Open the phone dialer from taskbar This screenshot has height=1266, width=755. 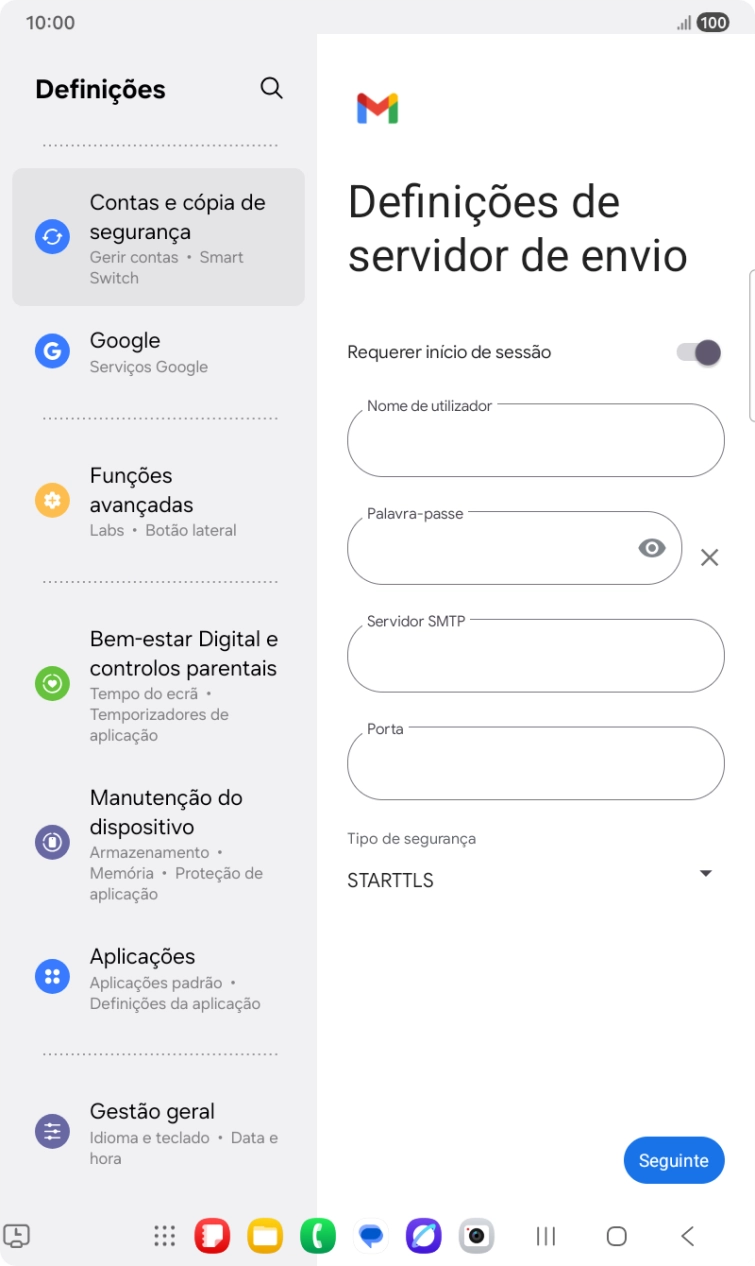point(318,1236)
